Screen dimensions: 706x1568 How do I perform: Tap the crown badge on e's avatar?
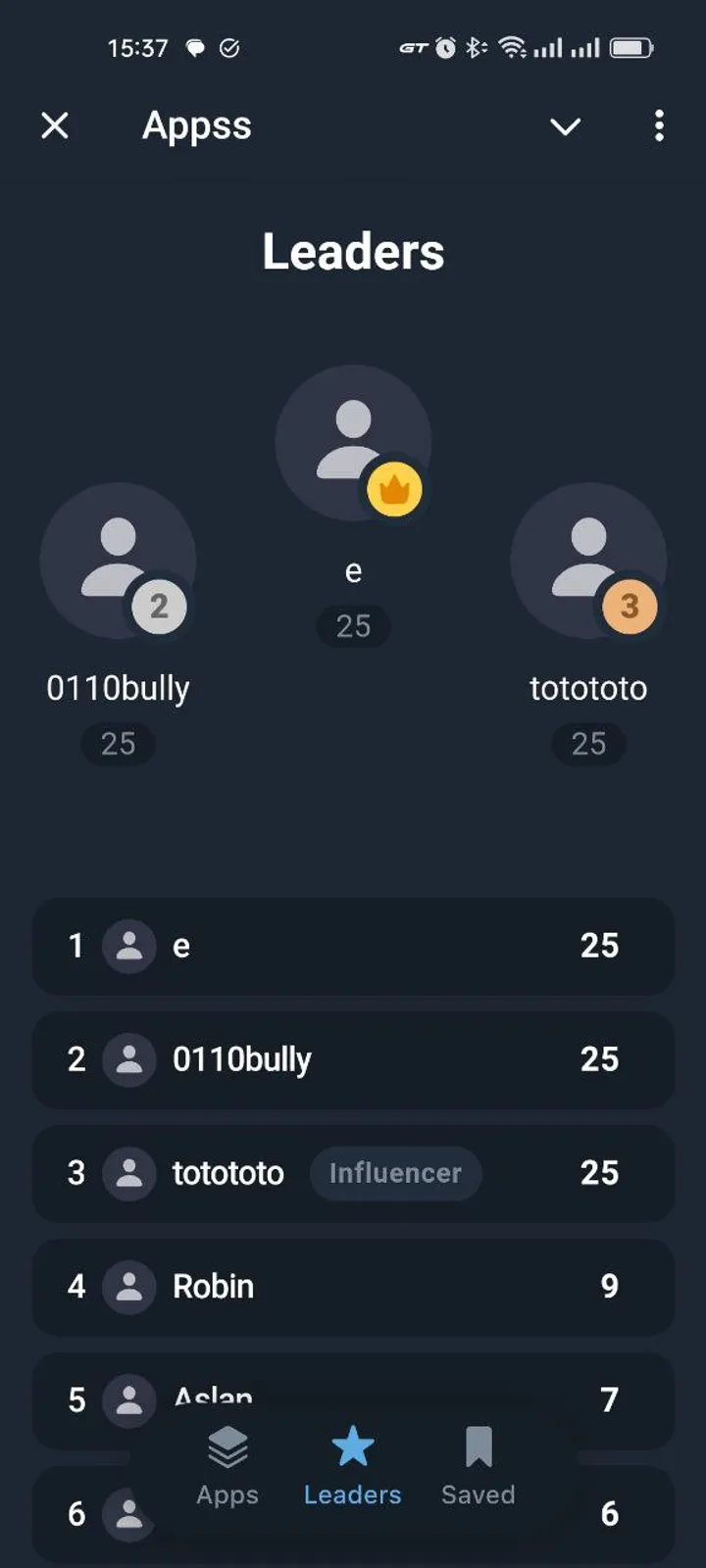click(394, 488)
